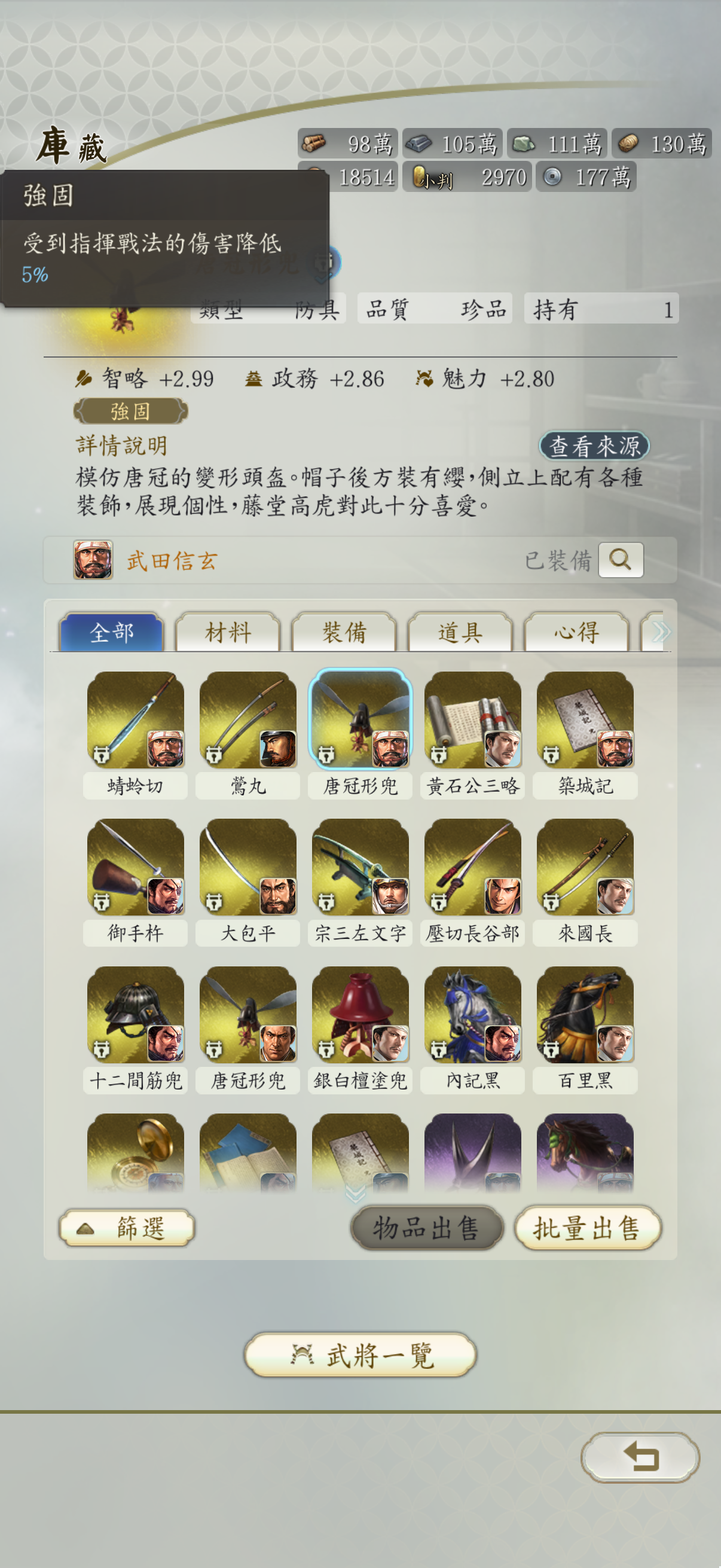This screenshot has height=1568, width=721.
Task: Select the 道具 tab
Action: coord(460,633)
